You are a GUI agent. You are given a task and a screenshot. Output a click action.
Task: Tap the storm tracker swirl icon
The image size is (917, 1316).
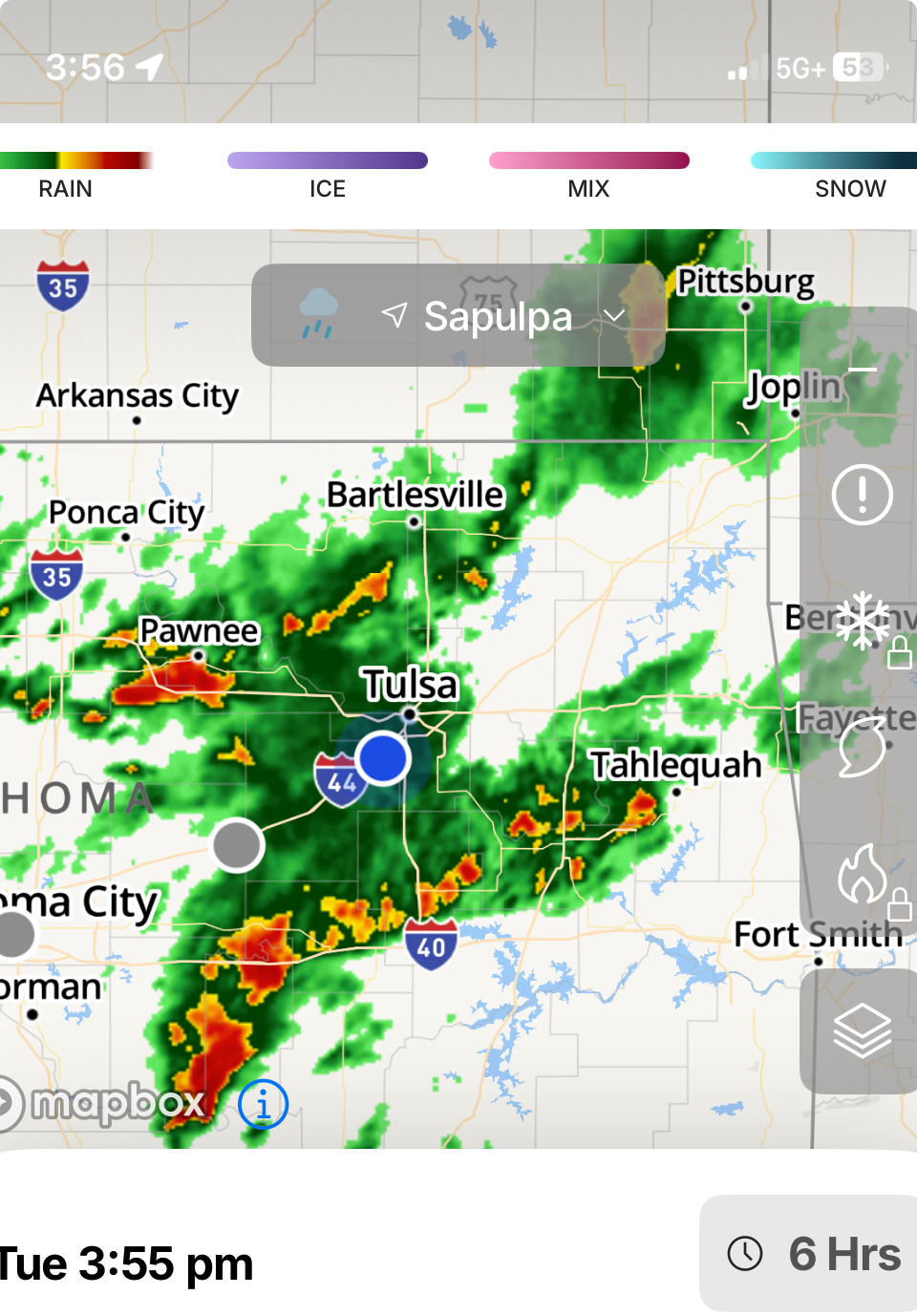(862, 749)
